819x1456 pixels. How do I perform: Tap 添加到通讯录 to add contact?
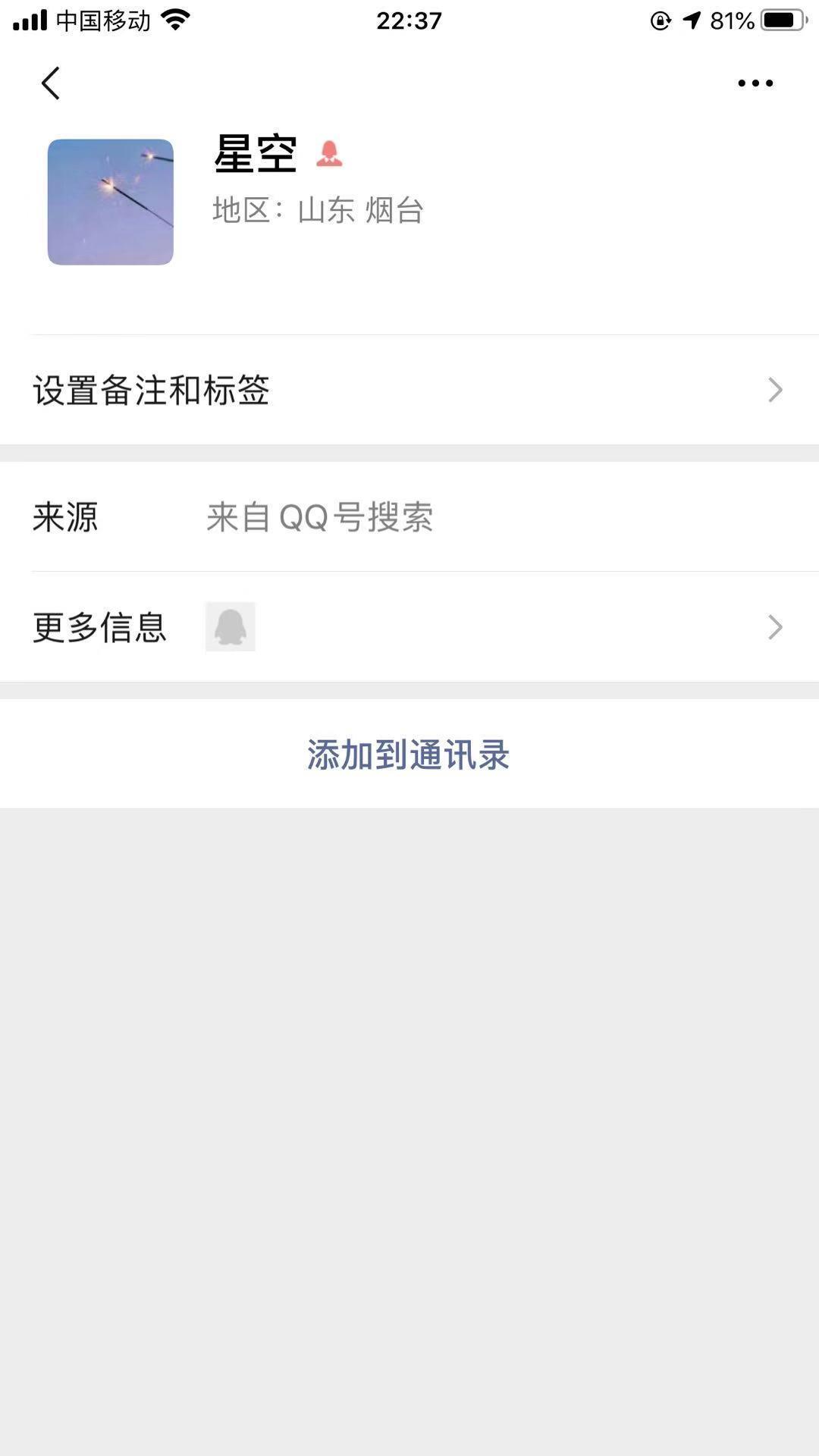[x=409, y=755]
